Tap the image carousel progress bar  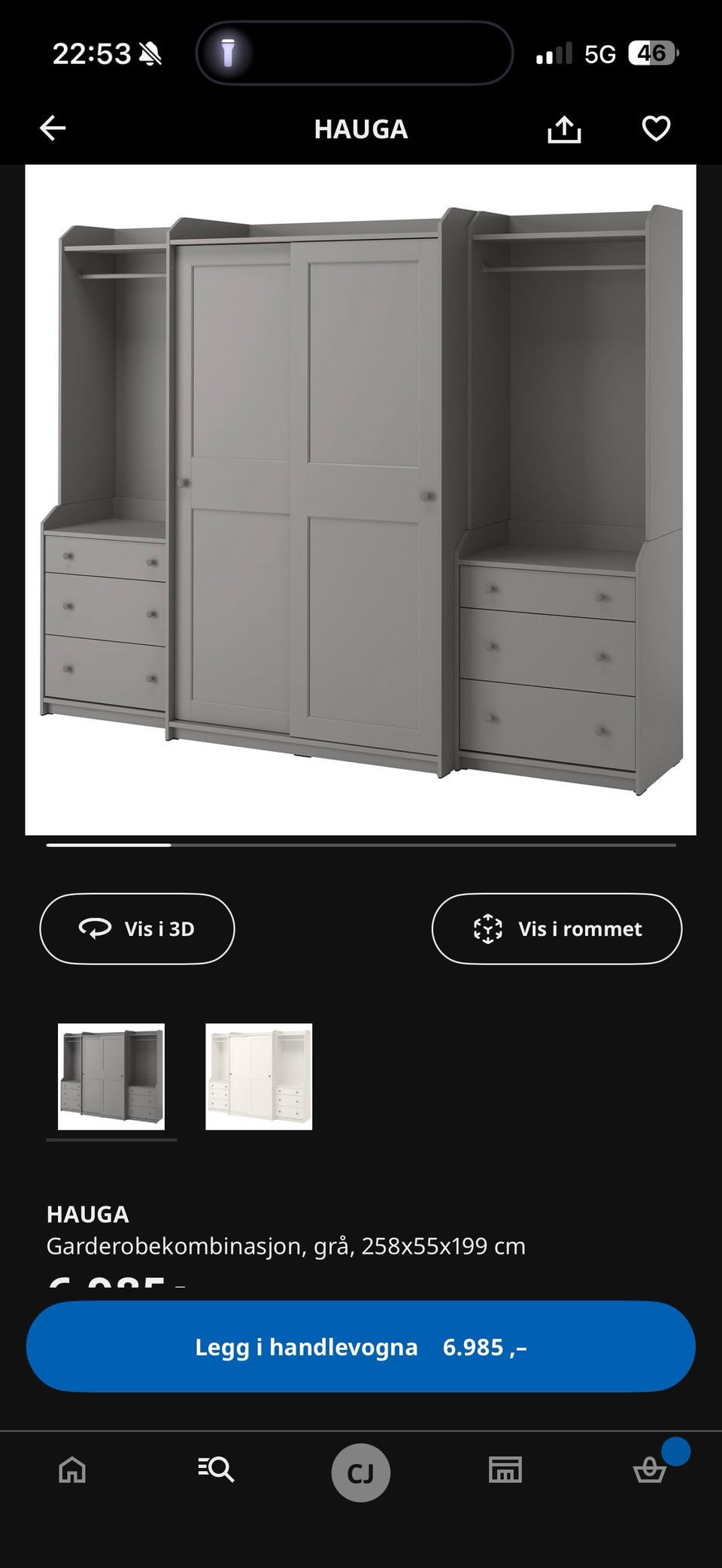tap(360, 846)
